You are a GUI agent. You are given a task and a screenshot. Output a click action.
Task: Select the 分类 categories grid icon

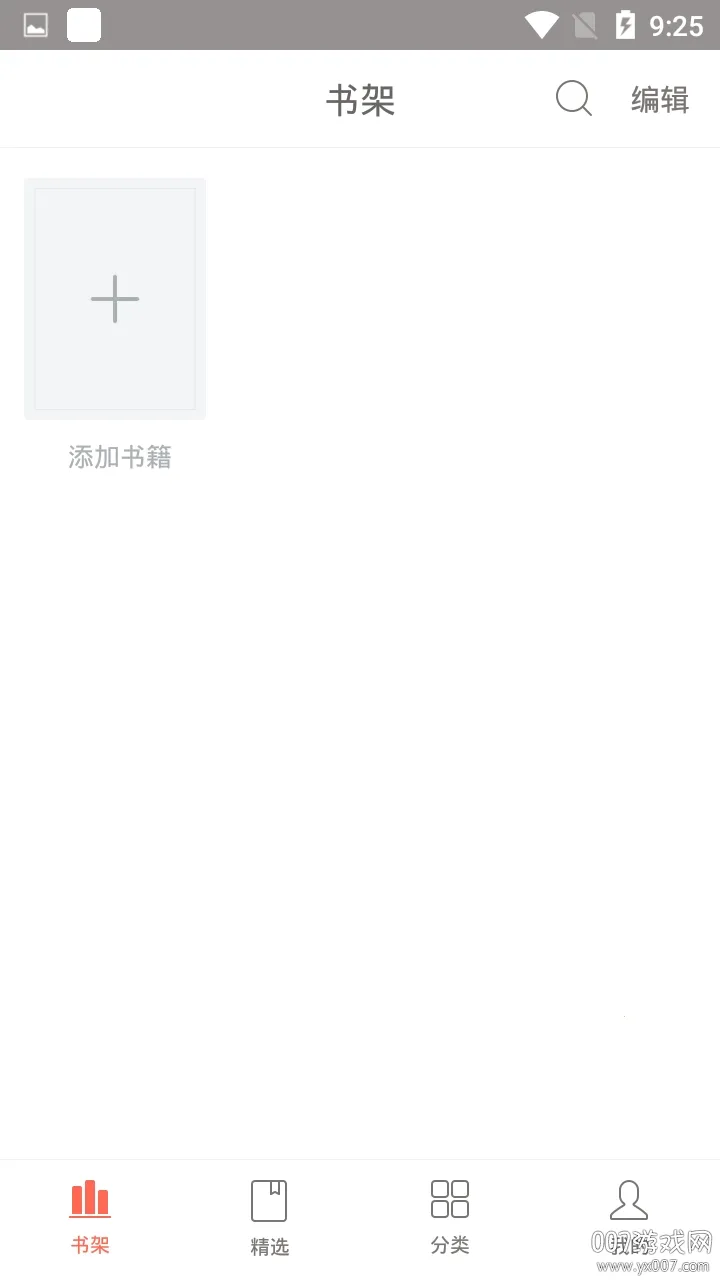tap(449, 1198)
